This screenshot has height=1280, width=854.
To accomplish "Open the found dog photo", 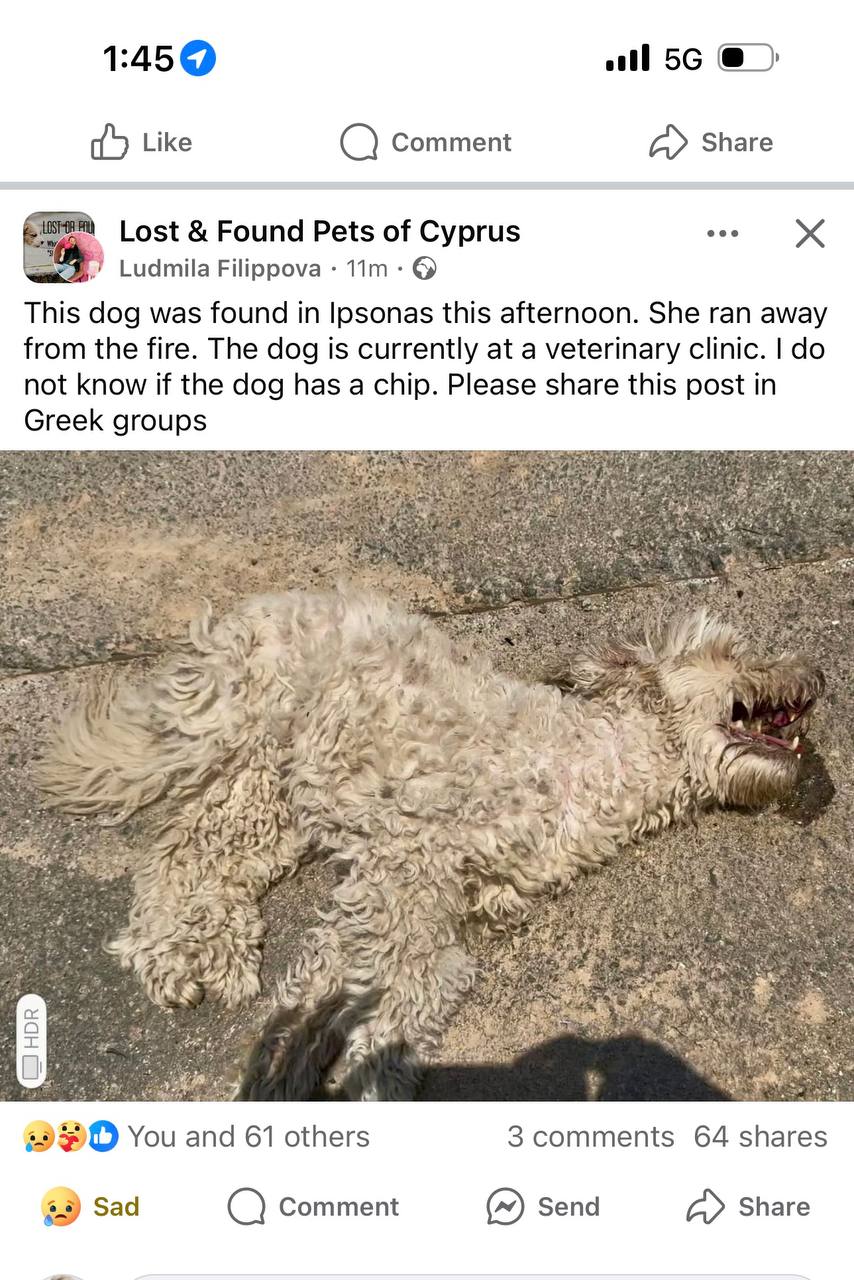I will (427, 775).
